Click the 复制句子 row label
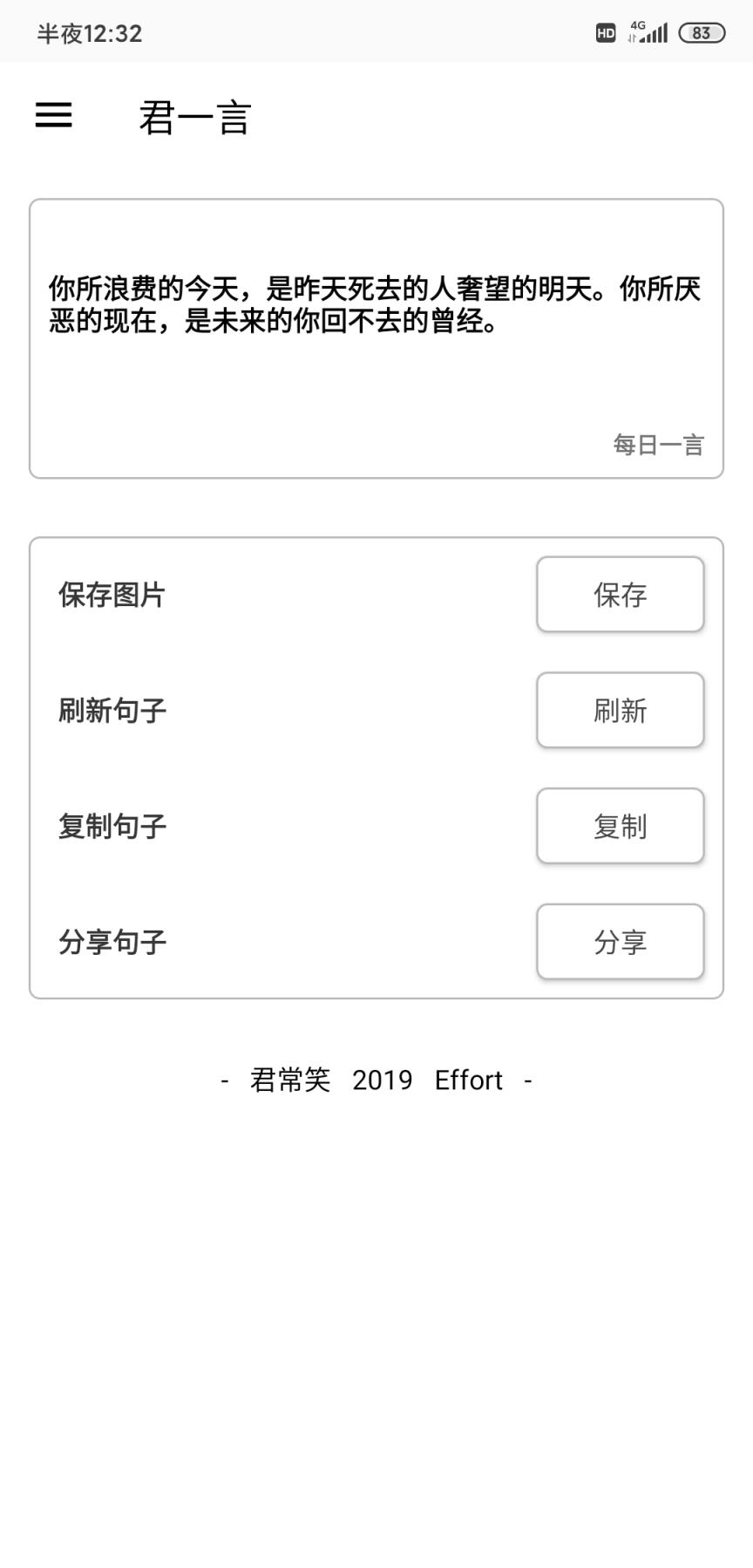 pyautogui.click(x=111, y=826)
